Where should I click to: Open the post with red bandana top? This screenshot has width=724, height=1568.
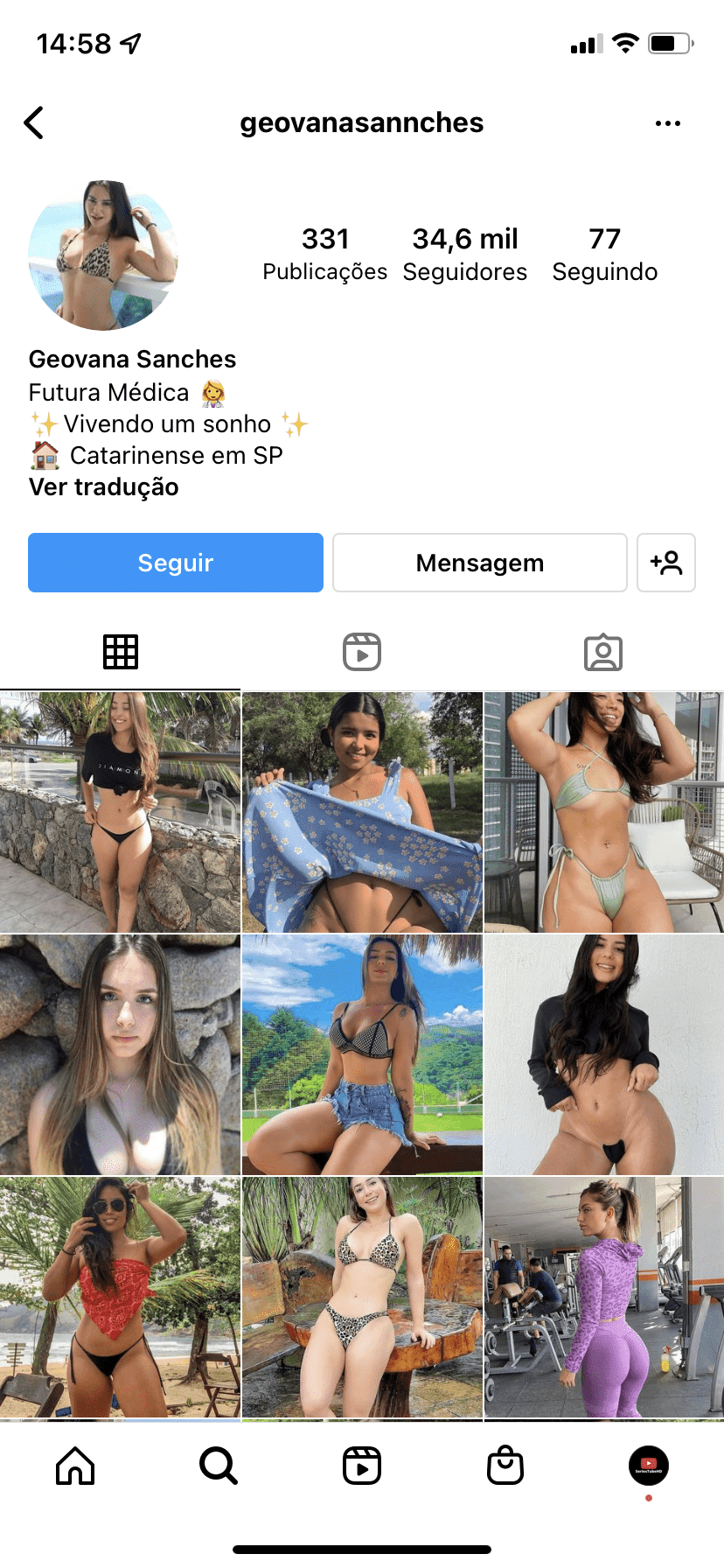click(x=120, y=1297)
